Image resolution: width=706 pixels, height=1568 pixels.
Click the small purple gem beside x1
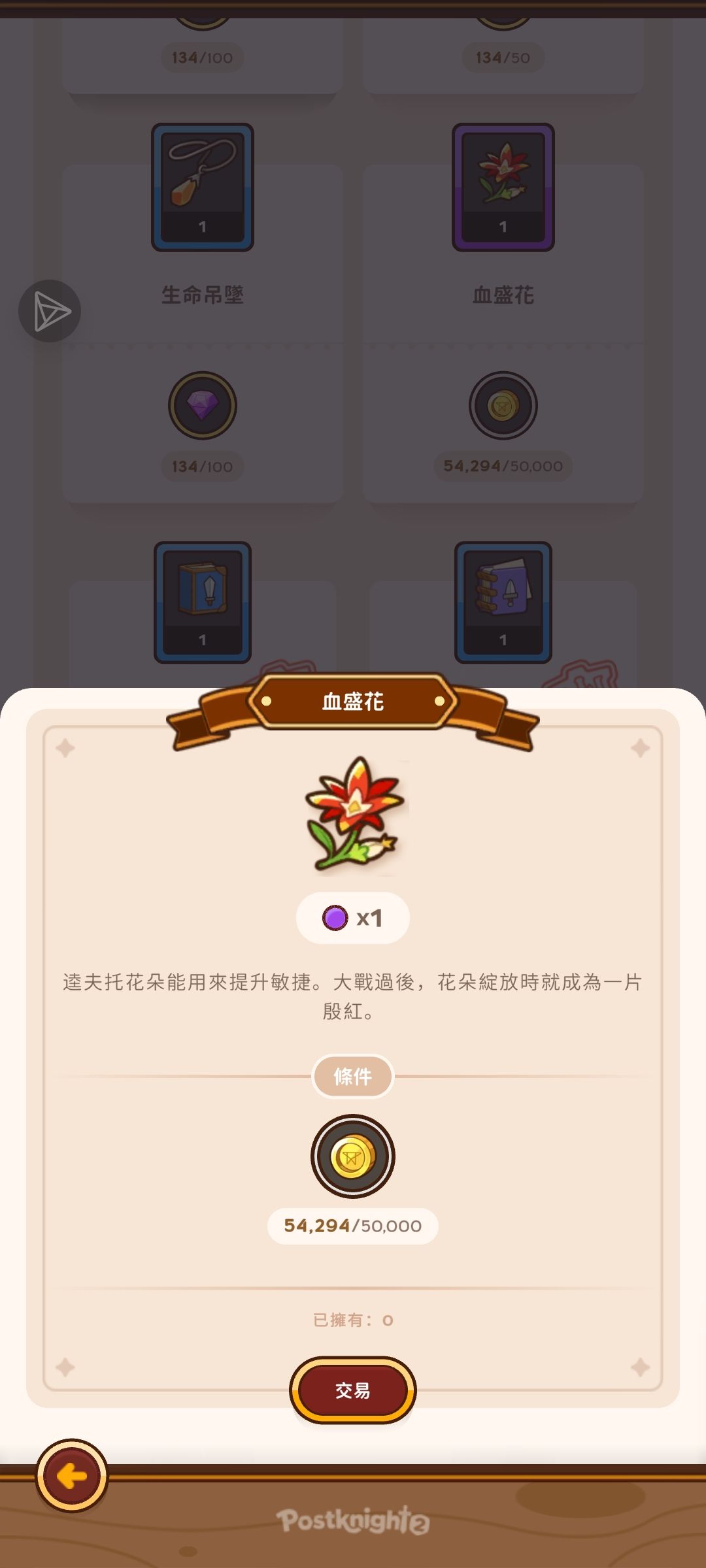click(x=335, y=917)
